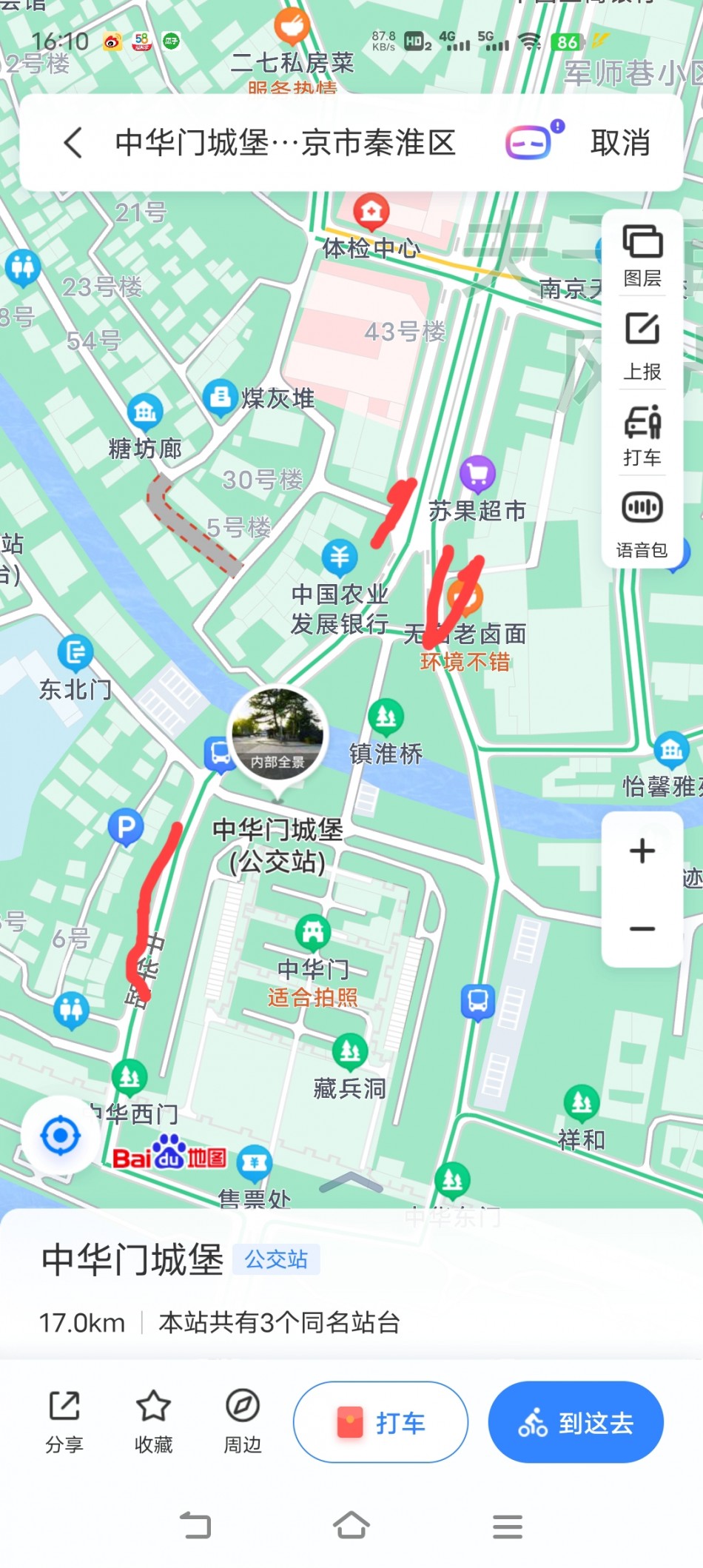Screen dimensions: 703x1568
Task: Open 上报 to report an issue
Action: tap(642, 346)
